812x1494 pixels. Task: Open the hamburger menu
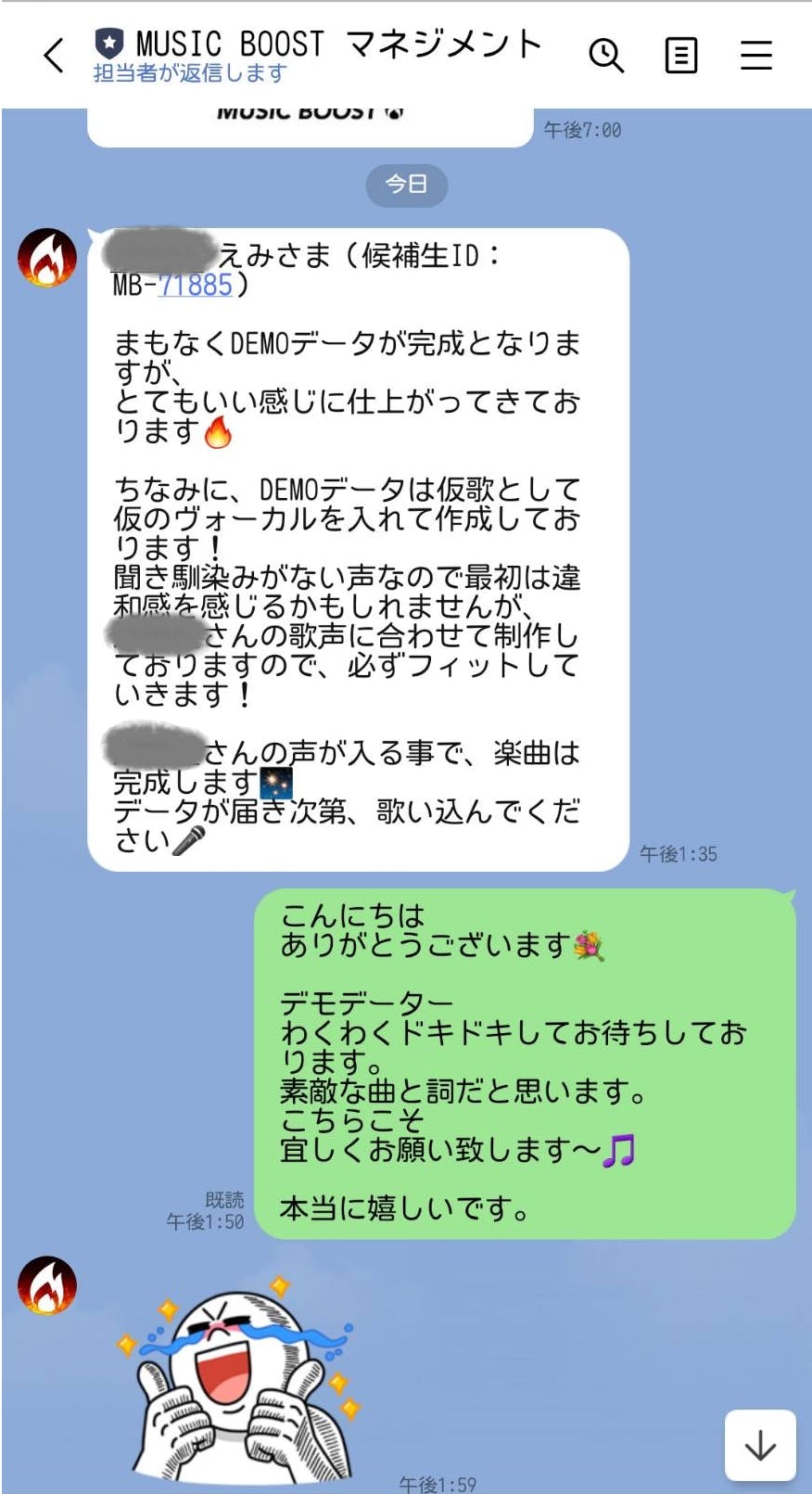756,56
